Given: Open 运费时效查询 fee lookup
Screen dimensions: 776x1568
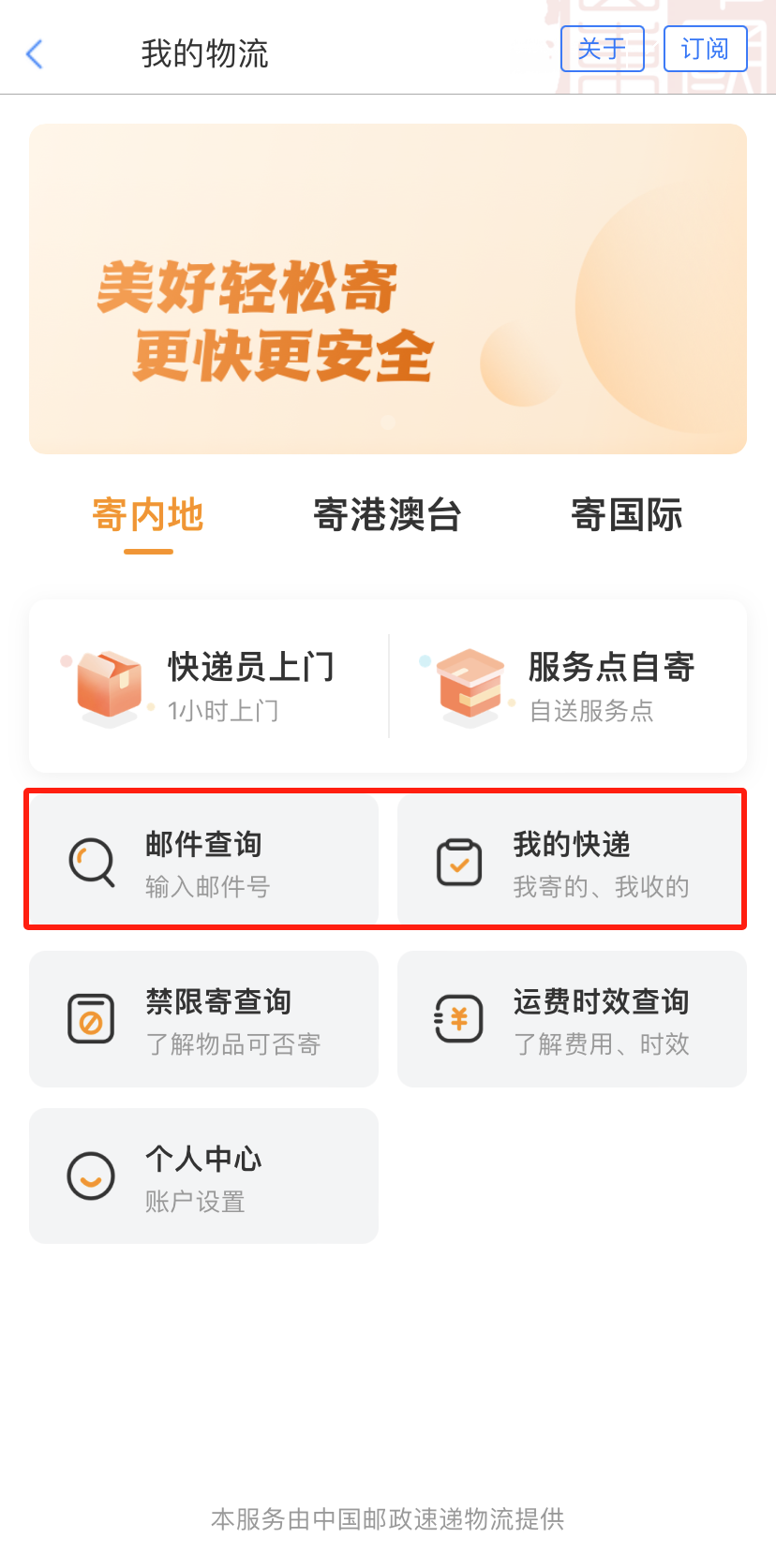Looking at the screenshot, I should click(572, 1019).
